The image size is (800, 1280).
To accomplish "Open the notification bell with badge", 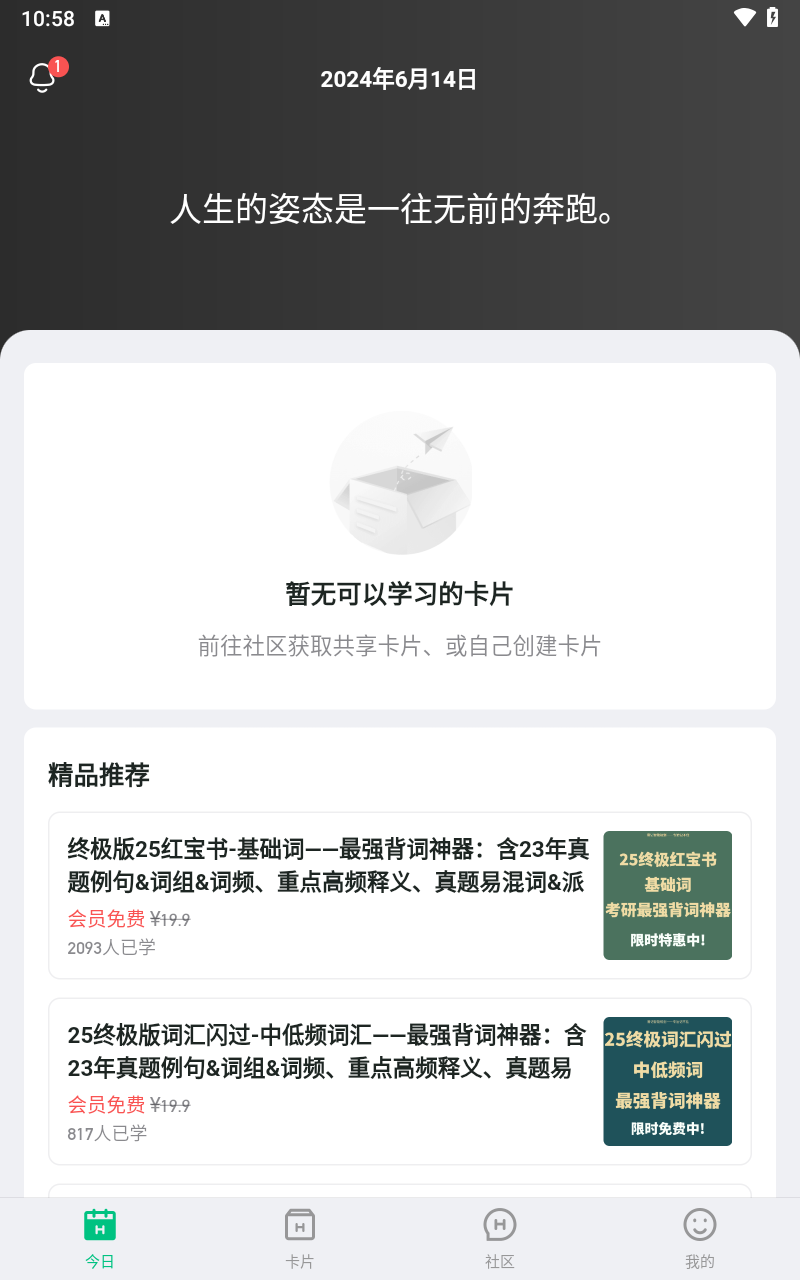I will pos(42,76).
